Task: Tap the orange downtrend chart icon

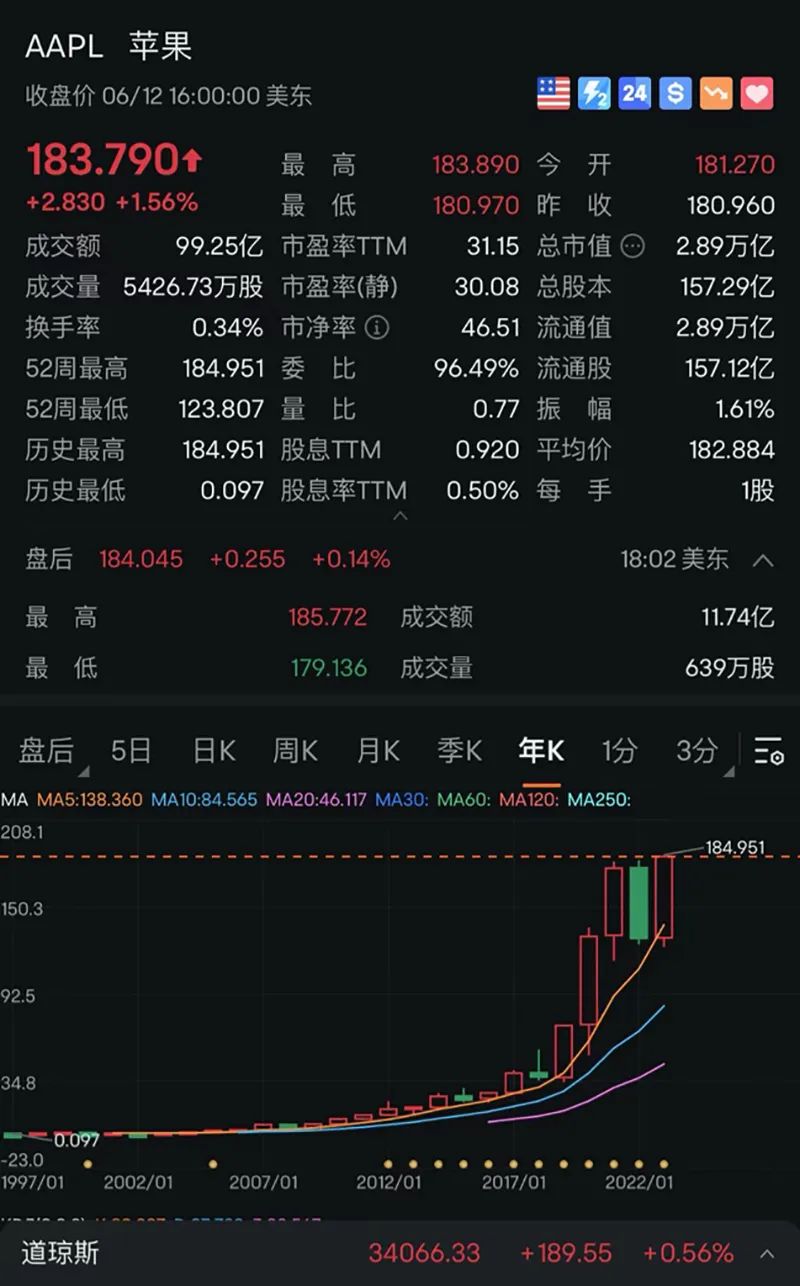Action: pyautogui.click(x=716, y=94)
